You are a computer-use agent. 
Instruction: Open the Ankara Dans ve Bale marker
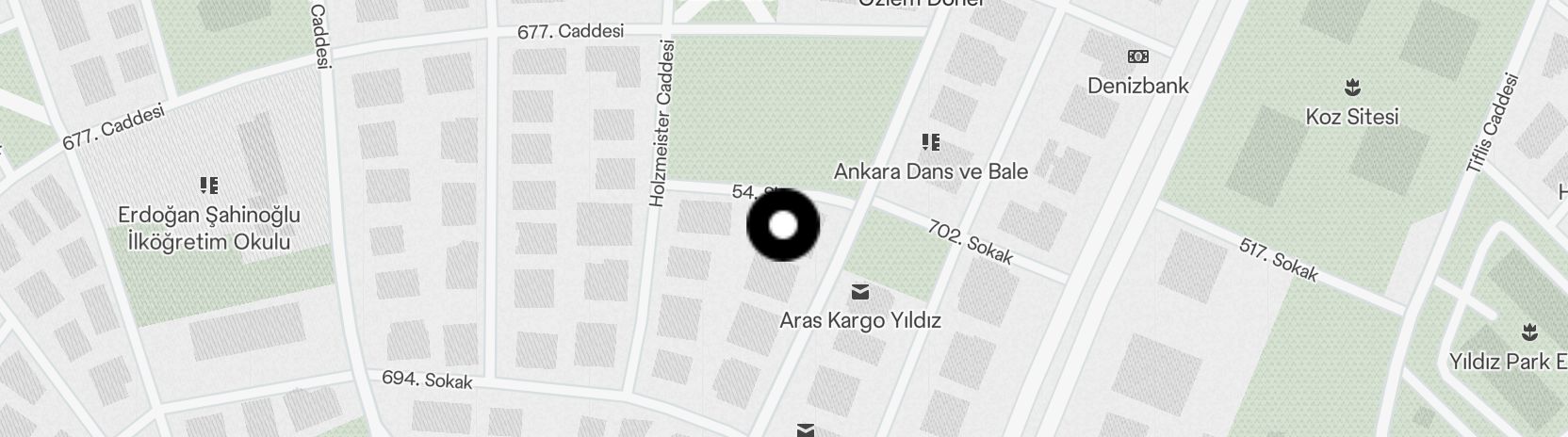pyautogui.click(x=931, y=143)
